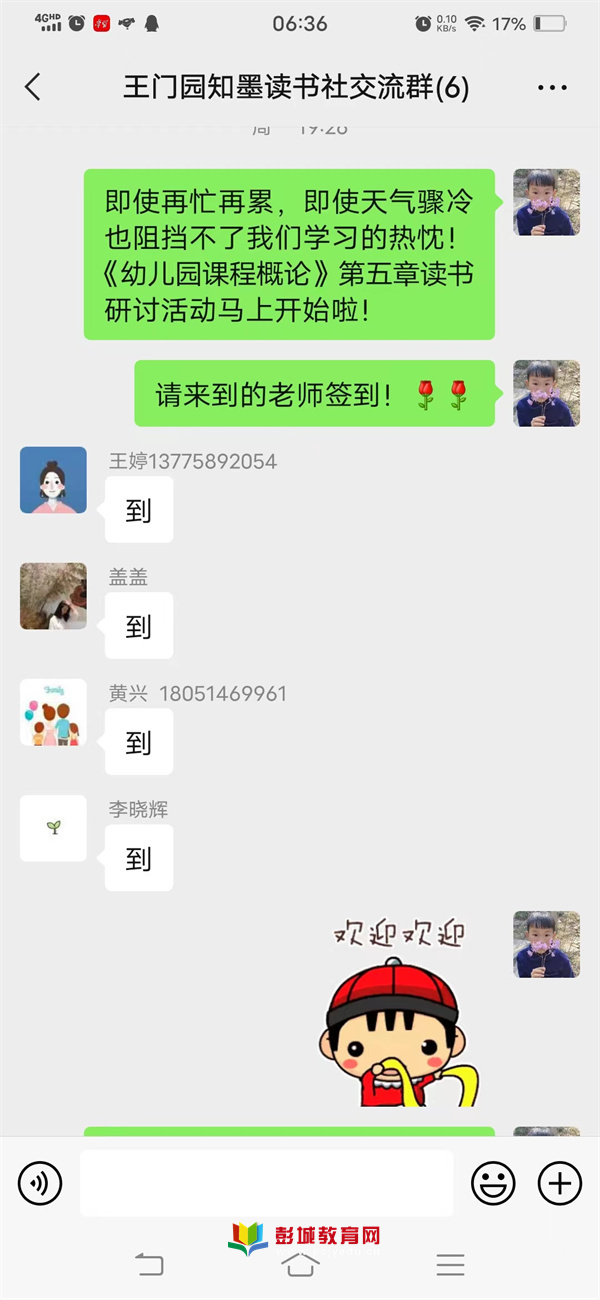Open the emoji picker
600x1300 pixels.
(x=493, y=1184)
